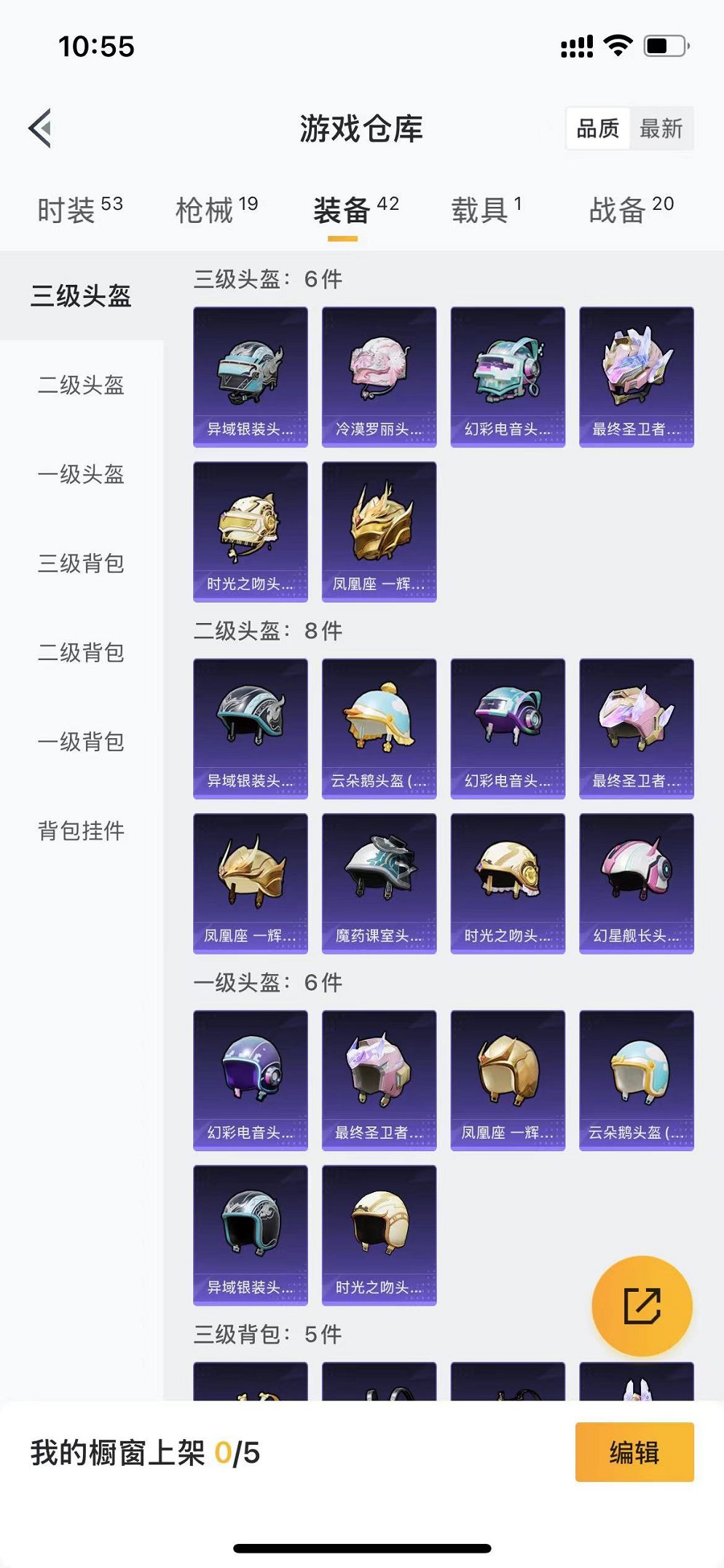Sort by 最新
The width and height of the screenshot is (724, 1568).
[661, 128]
